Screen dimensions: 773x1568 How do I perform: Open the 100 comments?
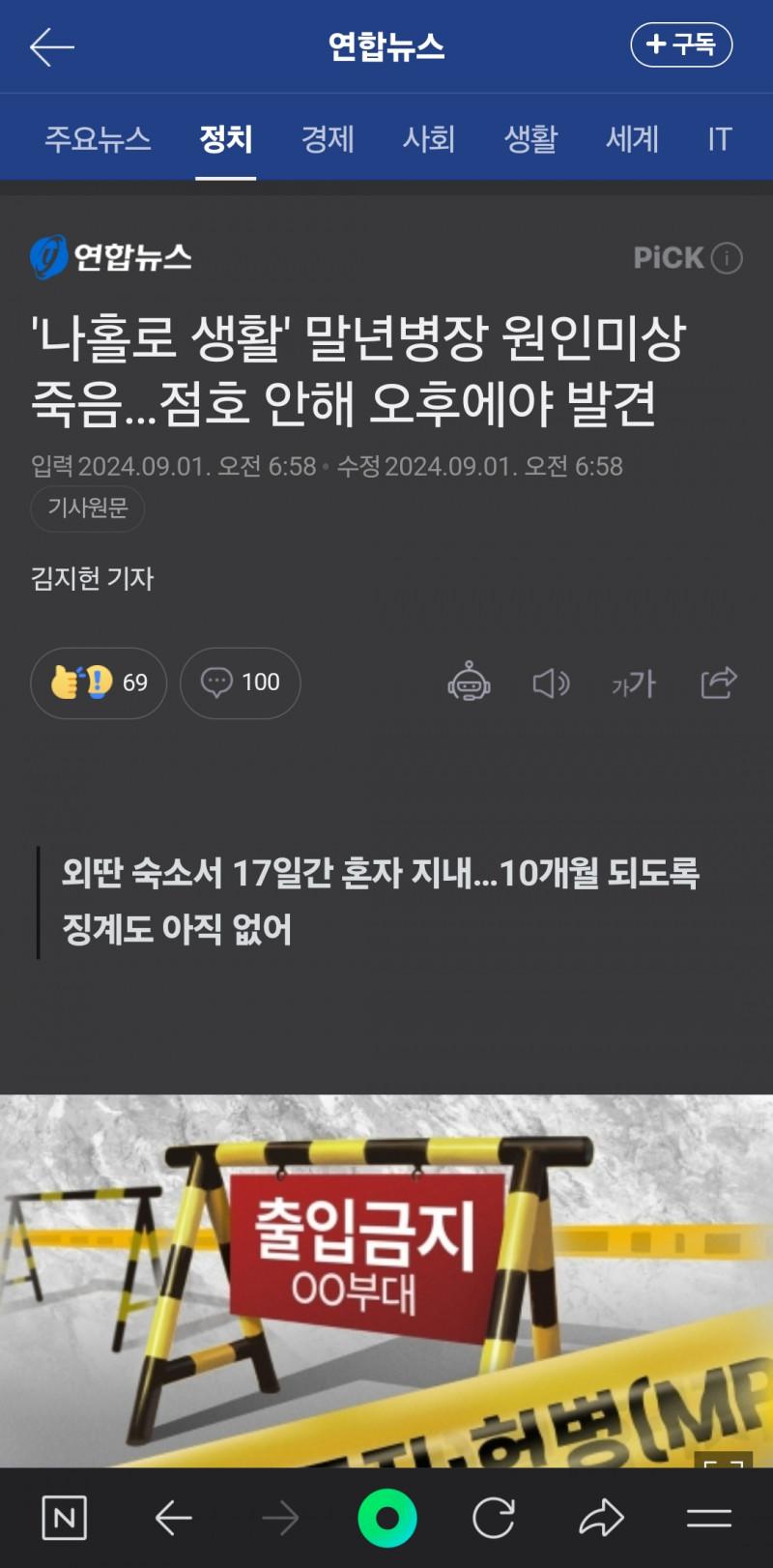click(x=241, y=682)
